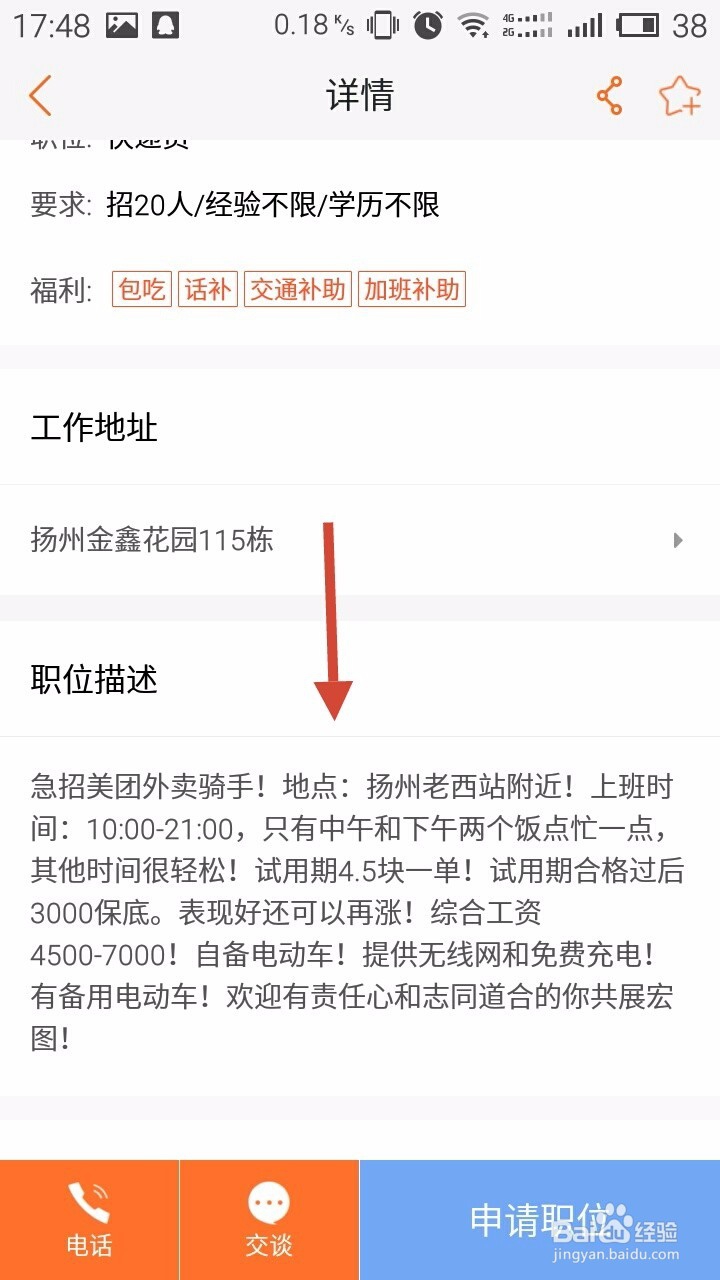
Task: Select the 加班补助 welfare tag
Action: tap(412, 289)
